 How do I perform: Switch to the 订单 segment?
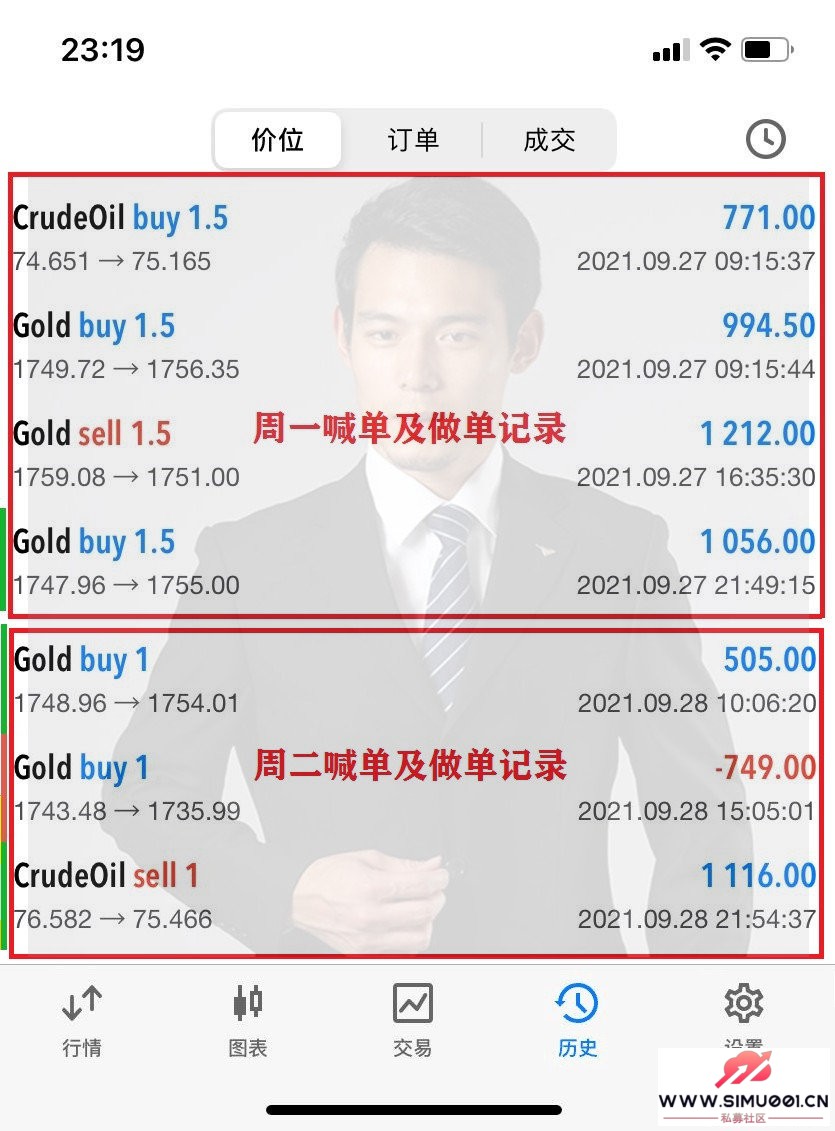coord(413,140)
